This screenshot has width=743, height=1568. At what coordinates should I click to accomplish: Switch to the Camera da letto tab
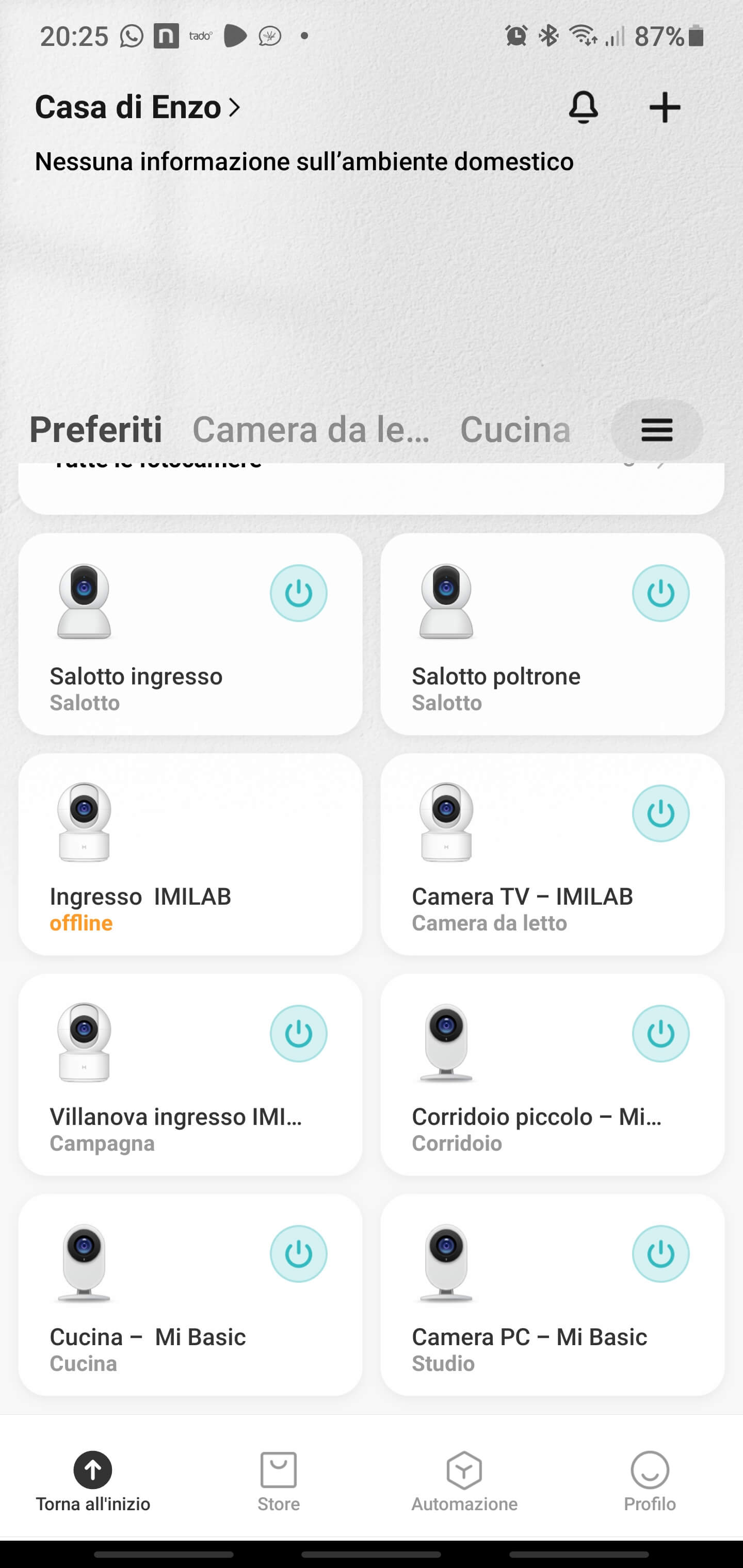click(311, 430)
